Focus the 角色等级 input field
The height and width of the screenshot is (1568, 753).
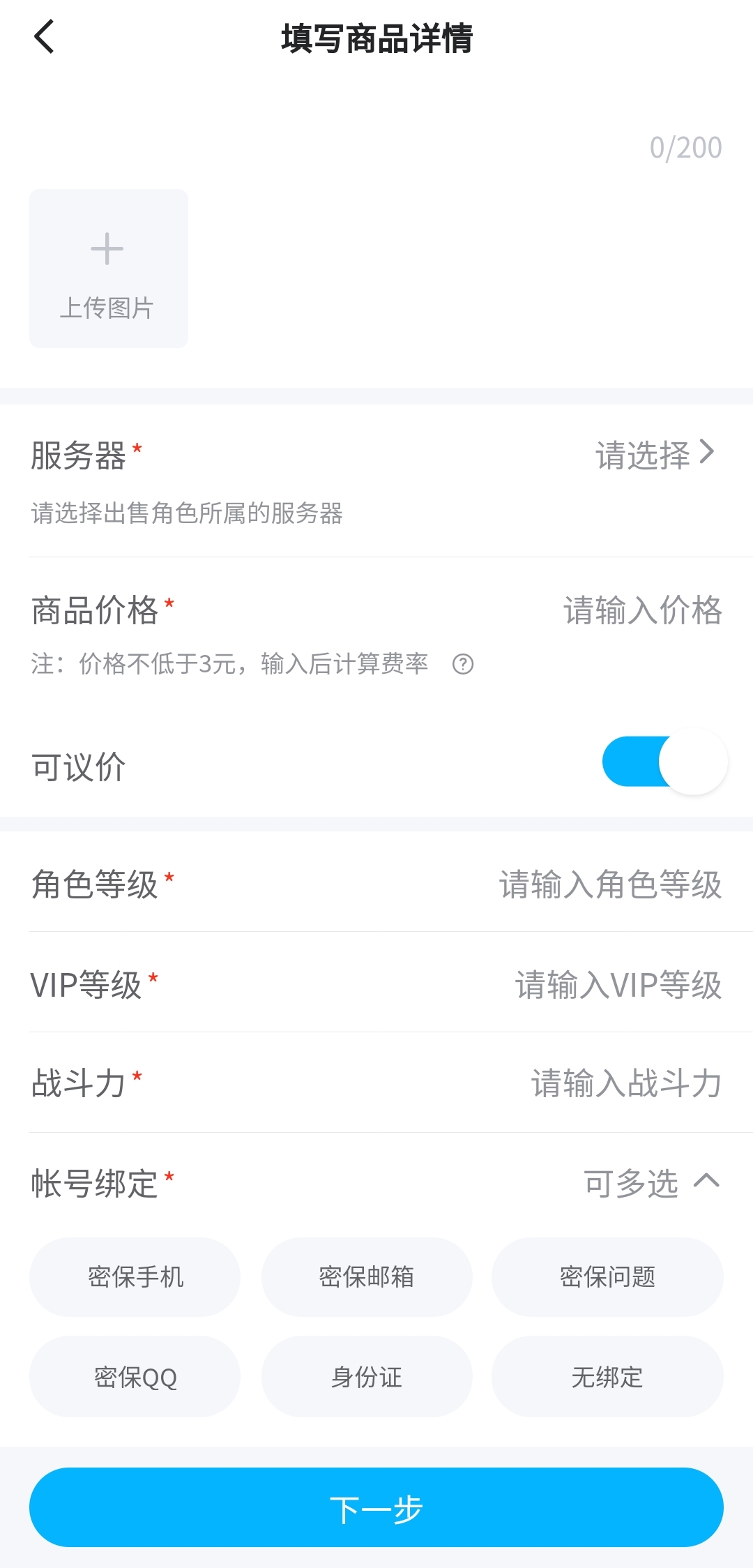610,884
